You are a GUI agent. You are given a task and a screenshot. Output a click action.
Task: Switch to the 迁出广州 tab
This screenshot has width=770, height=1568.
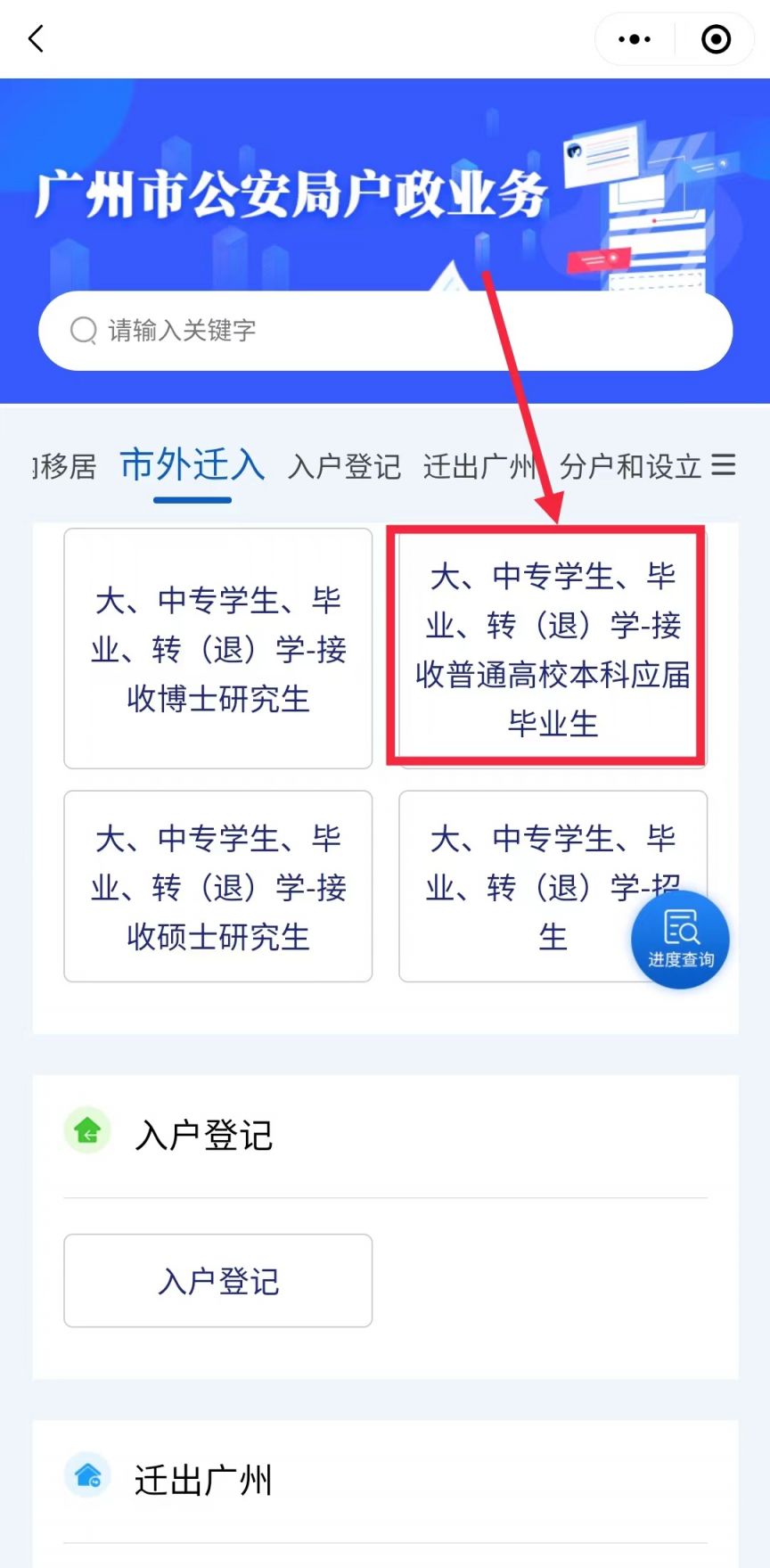[479, 466]
